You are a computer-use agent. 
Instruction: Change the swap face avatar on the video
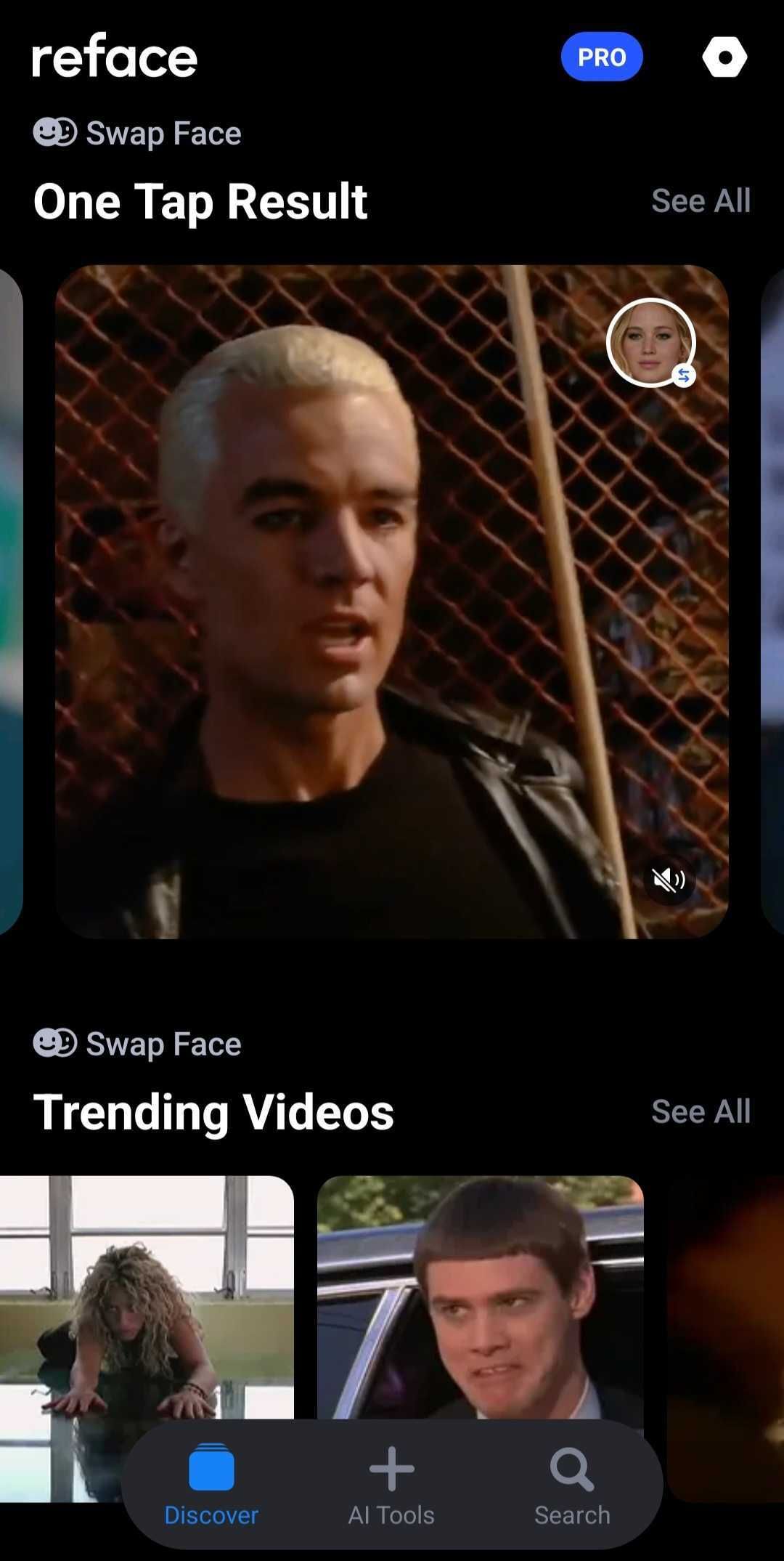(x=651, y=342)
